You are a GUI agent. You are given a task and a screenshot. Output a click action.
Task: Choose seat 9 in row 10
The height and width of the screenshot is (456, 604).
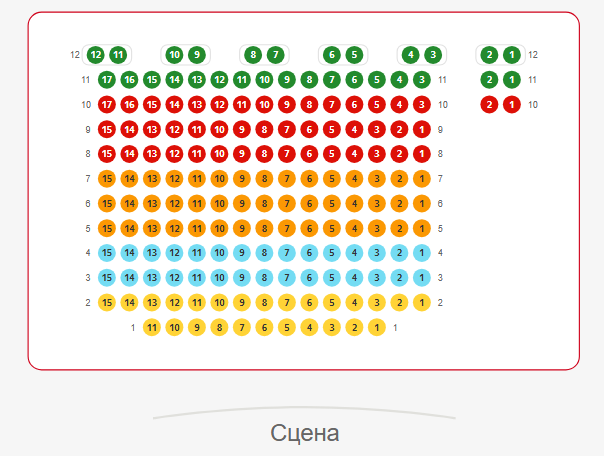[287, 104]
